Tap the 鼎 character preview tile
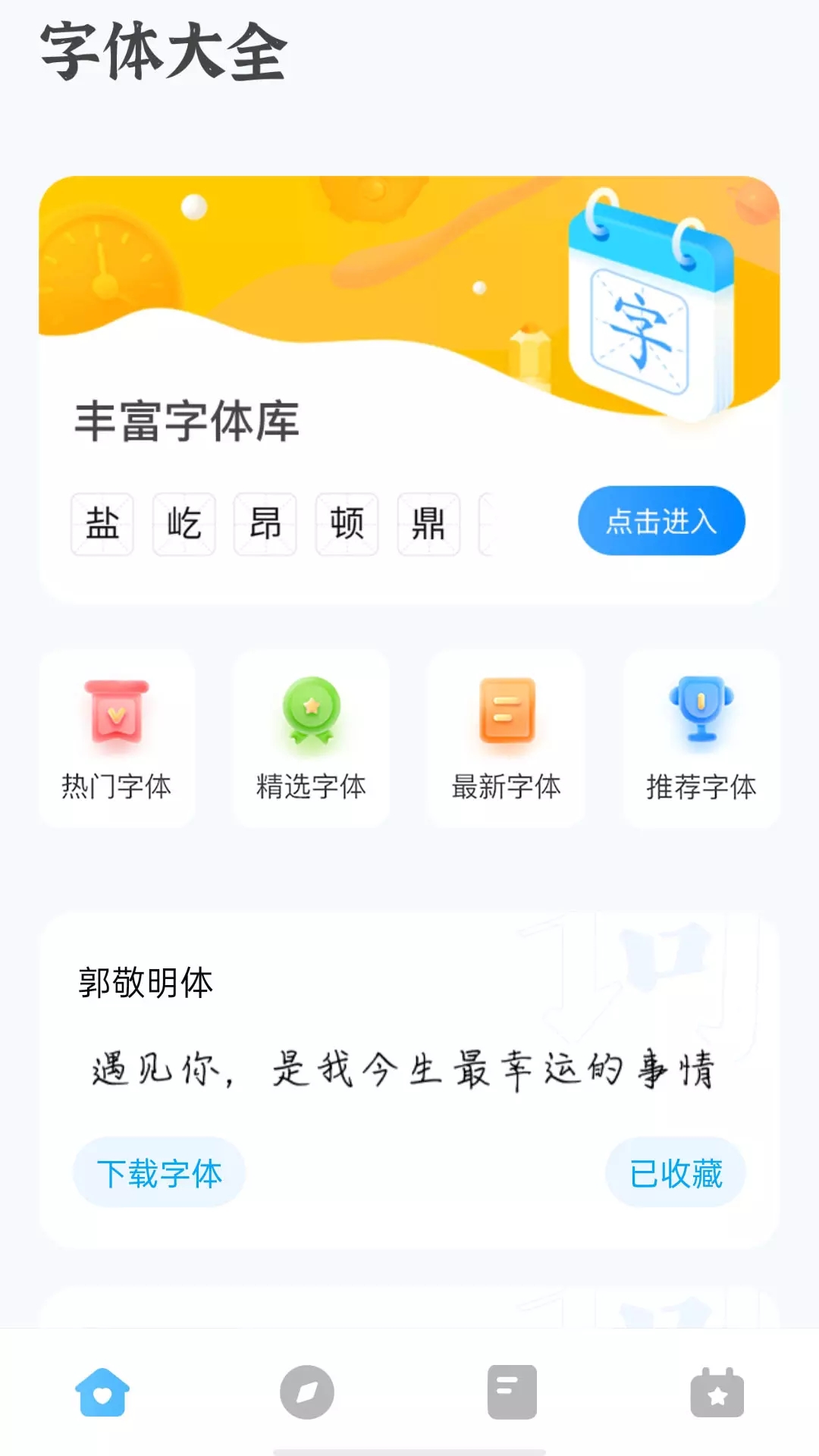819x1456 pixels. click(x=428, y=524)
